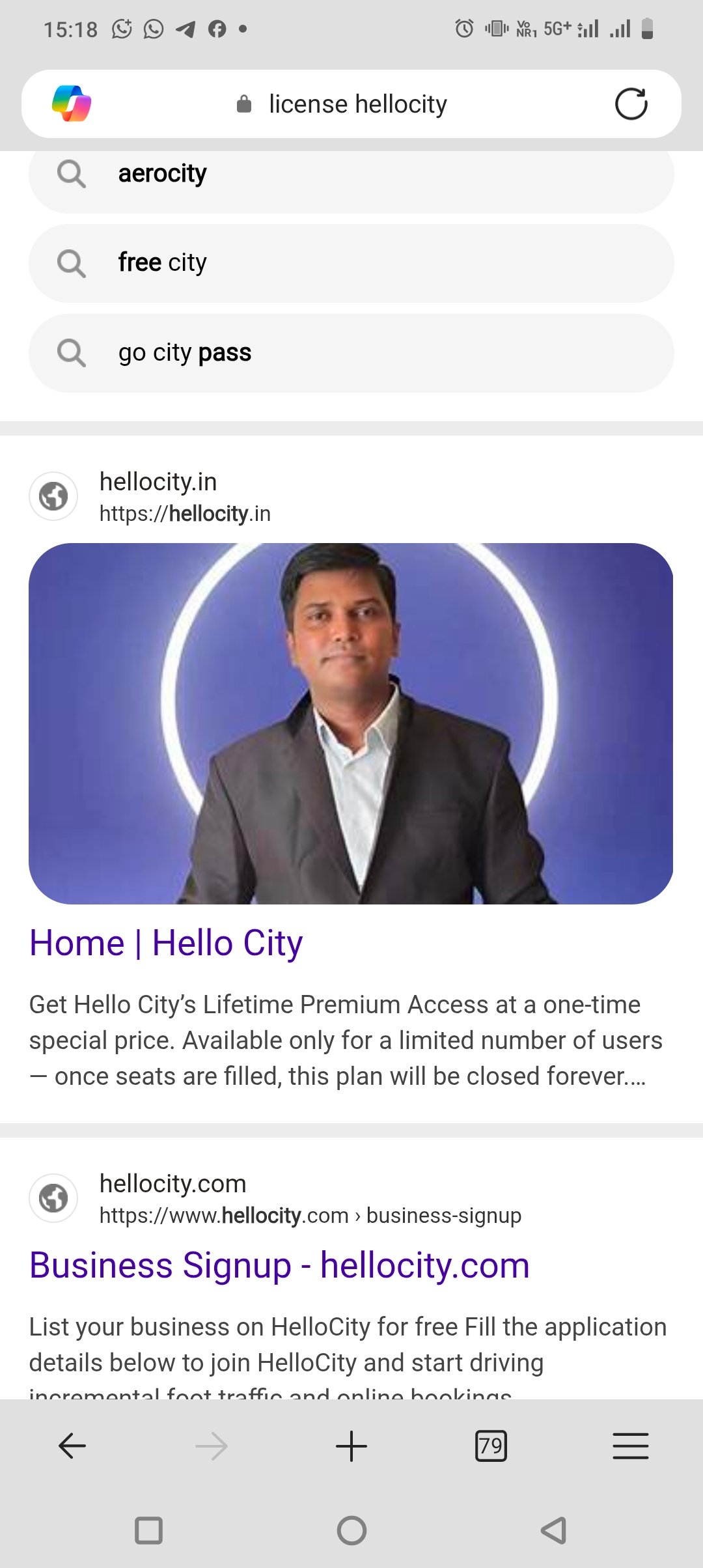This screenshot has height=1568, width=703.
Task: Go back to the previous page
Action: point(72,1446)
